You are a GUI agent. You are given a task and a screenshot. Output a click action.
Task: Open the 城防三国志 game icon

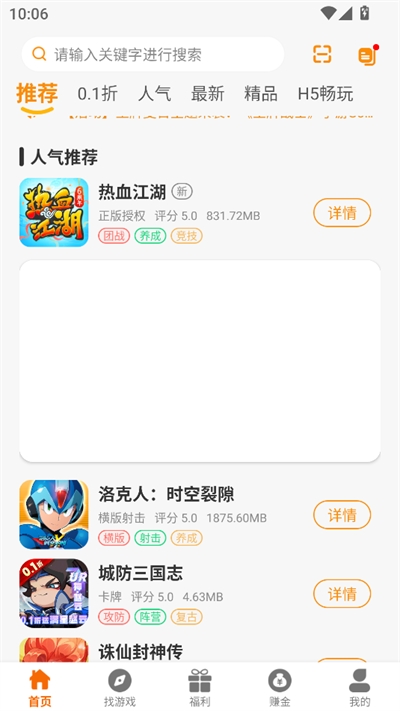54,593
